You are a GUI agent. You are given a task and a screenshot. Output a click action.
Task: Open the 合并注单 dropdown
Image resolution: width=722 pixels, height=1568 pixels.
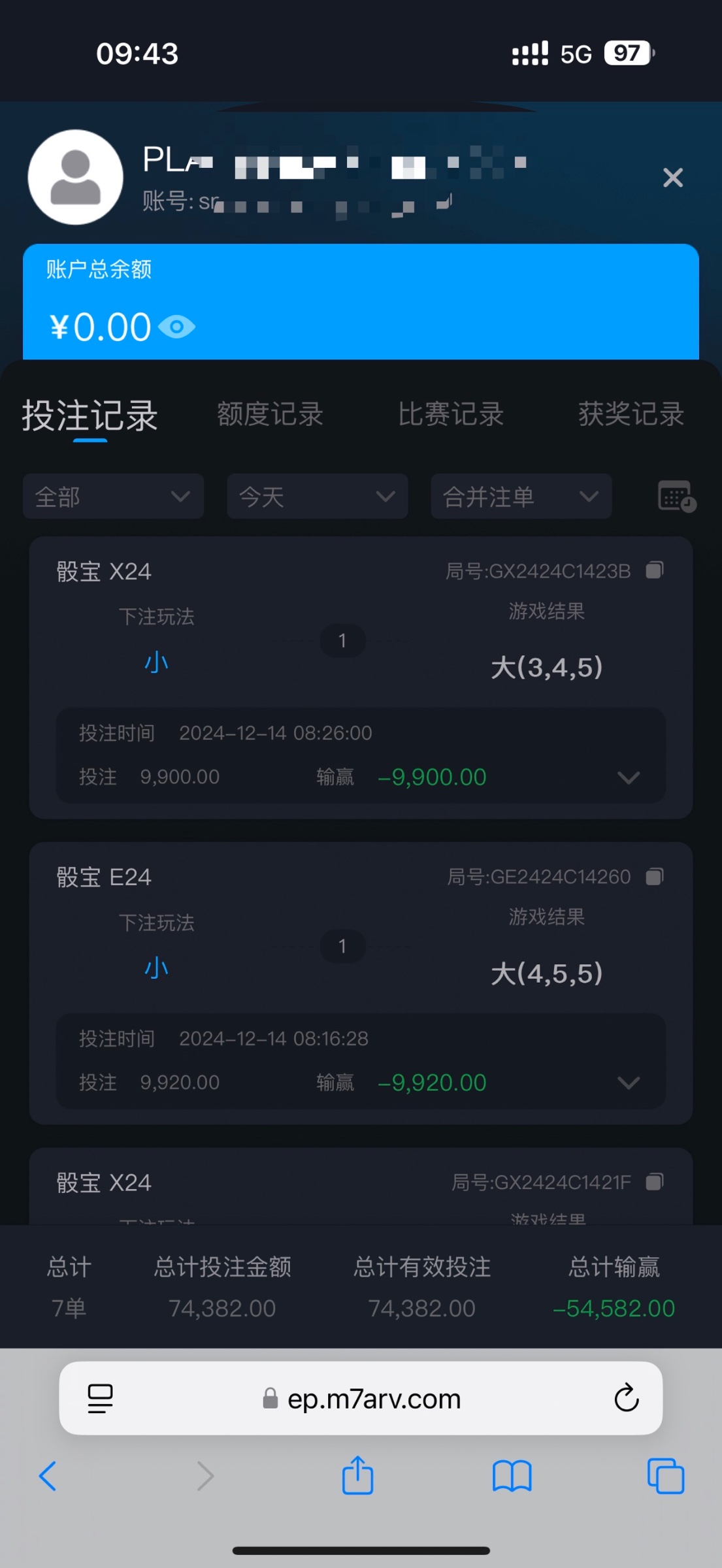coord(521,497)
